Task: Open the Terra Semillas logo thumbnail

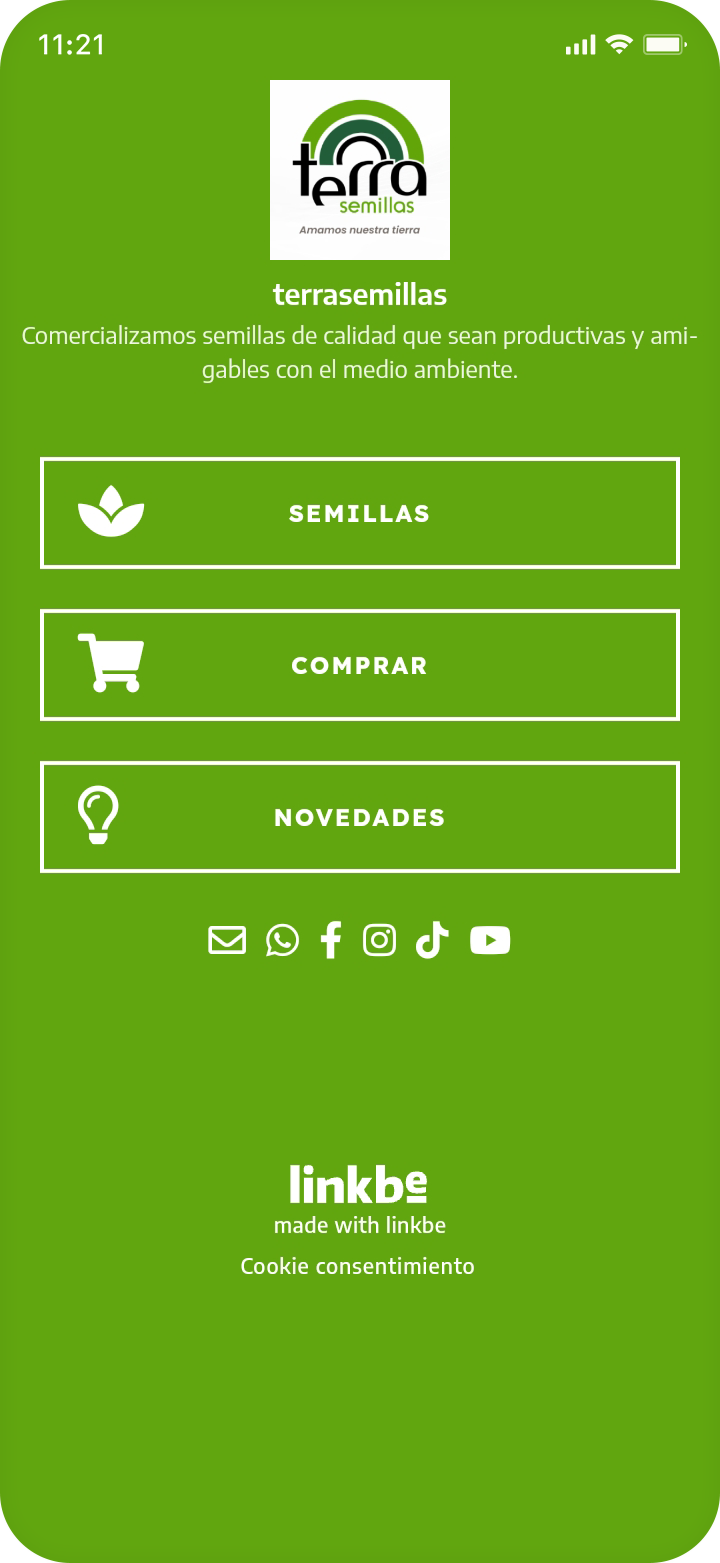Action: click(359, 168)
